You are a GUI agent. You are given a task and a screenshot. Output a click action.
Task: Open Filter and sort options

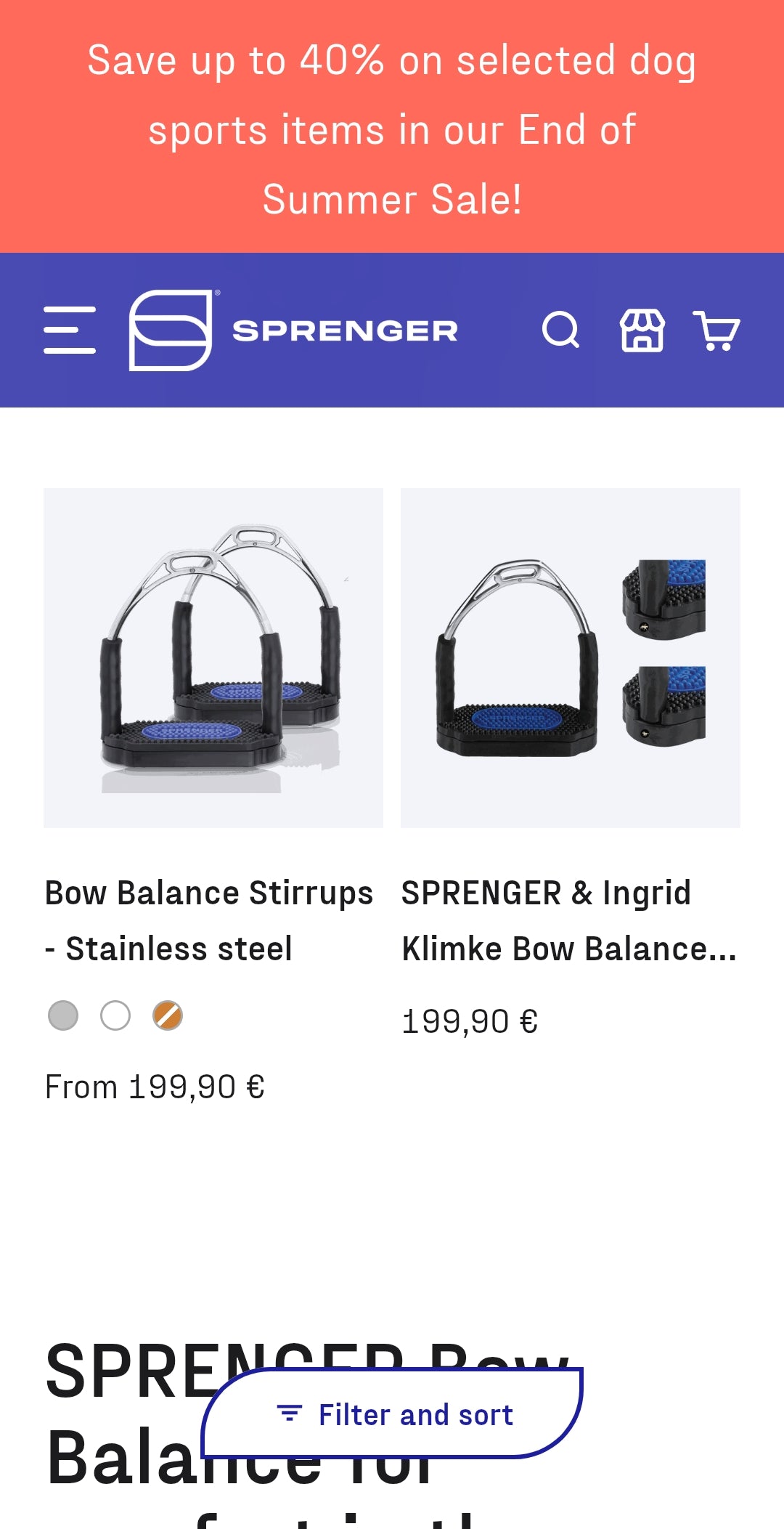tap(393, 1414)
